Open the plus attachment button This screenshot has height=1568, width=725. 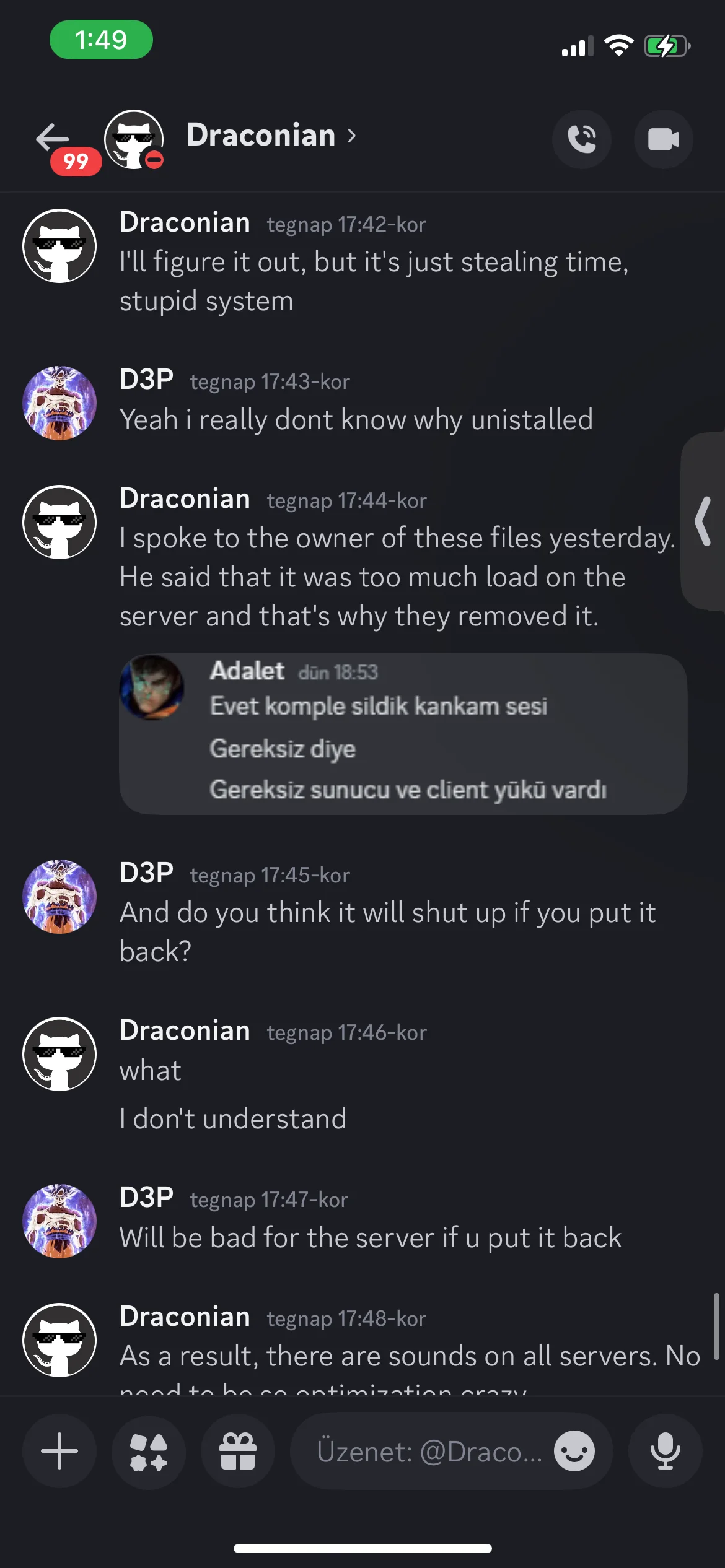click(59, 1451)
